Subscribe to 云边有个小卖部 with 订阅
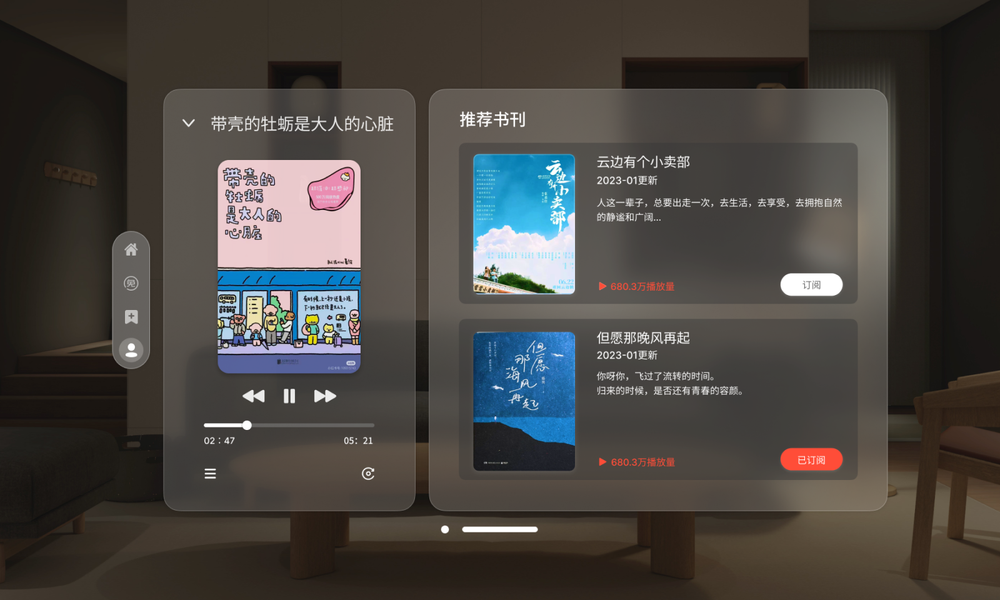This screenshot has height=600, width=1000. 811,284
